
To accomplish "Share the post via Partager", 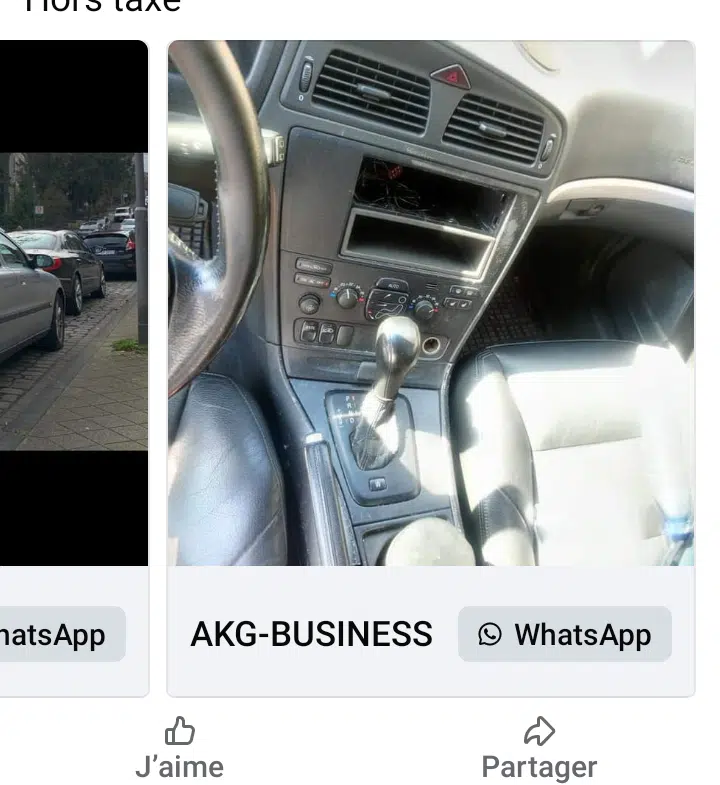I will pyautogui.click(x=539, y=748).
